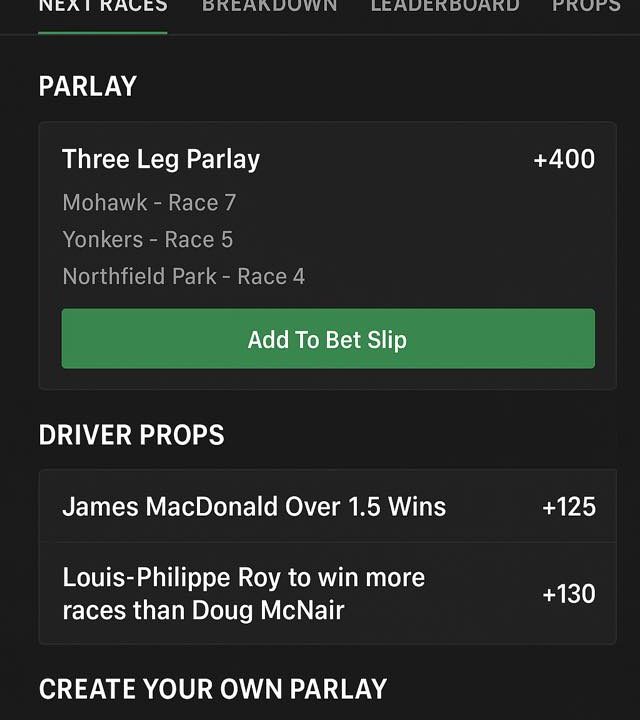Go to the Props tab

586,8
